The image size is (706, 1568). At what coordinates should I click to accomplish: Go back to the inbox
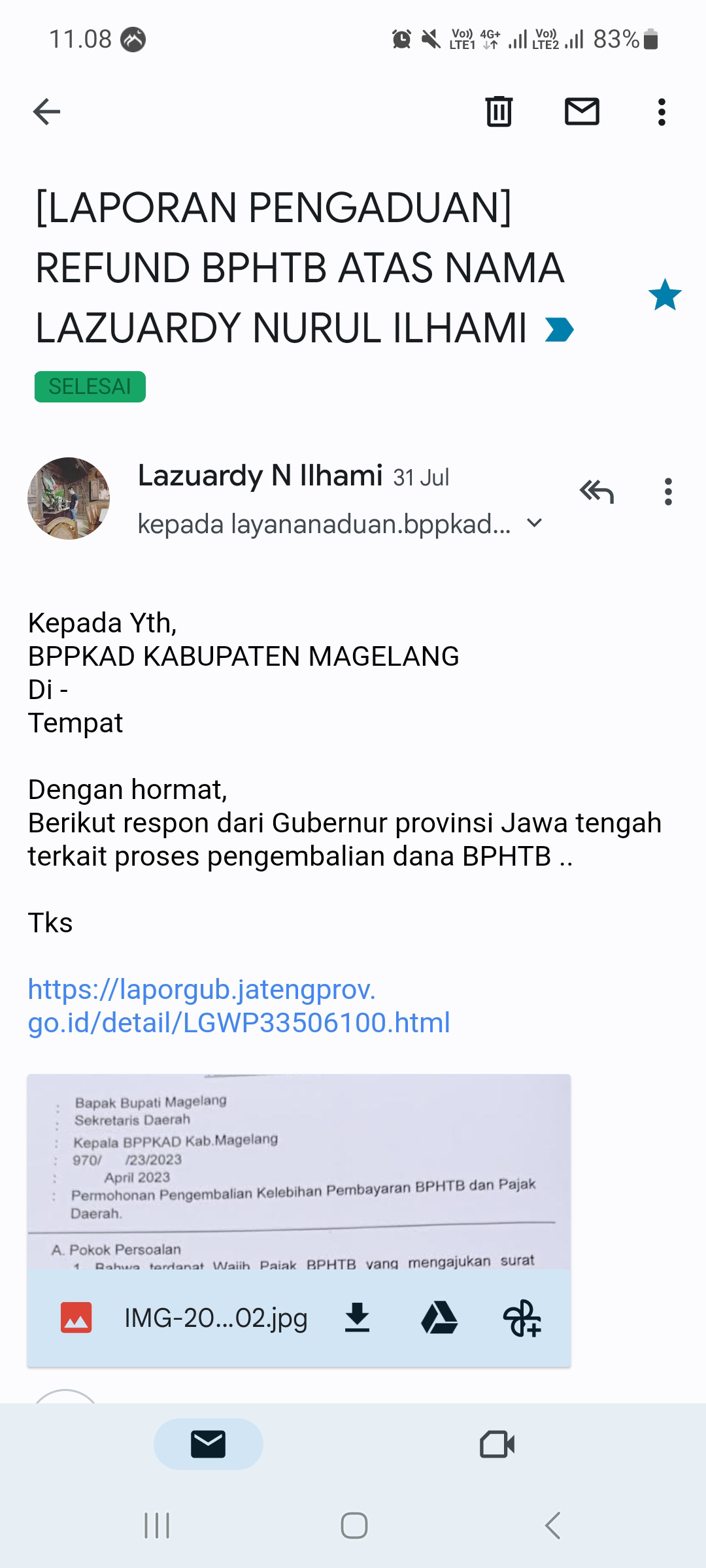(x=46, y=112)
